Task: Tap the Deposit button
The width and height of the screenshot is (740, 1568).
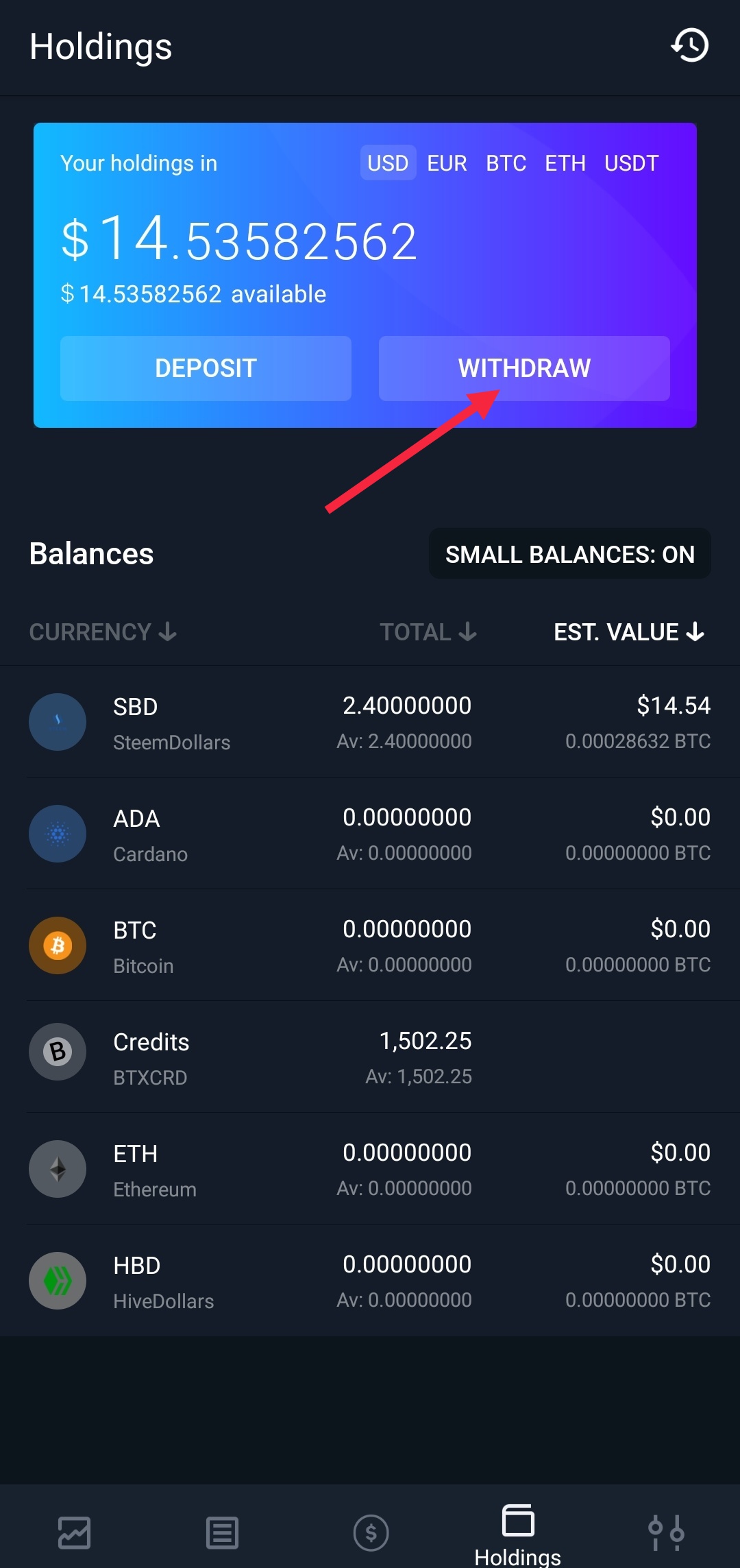Action: [x=206, y=368]
